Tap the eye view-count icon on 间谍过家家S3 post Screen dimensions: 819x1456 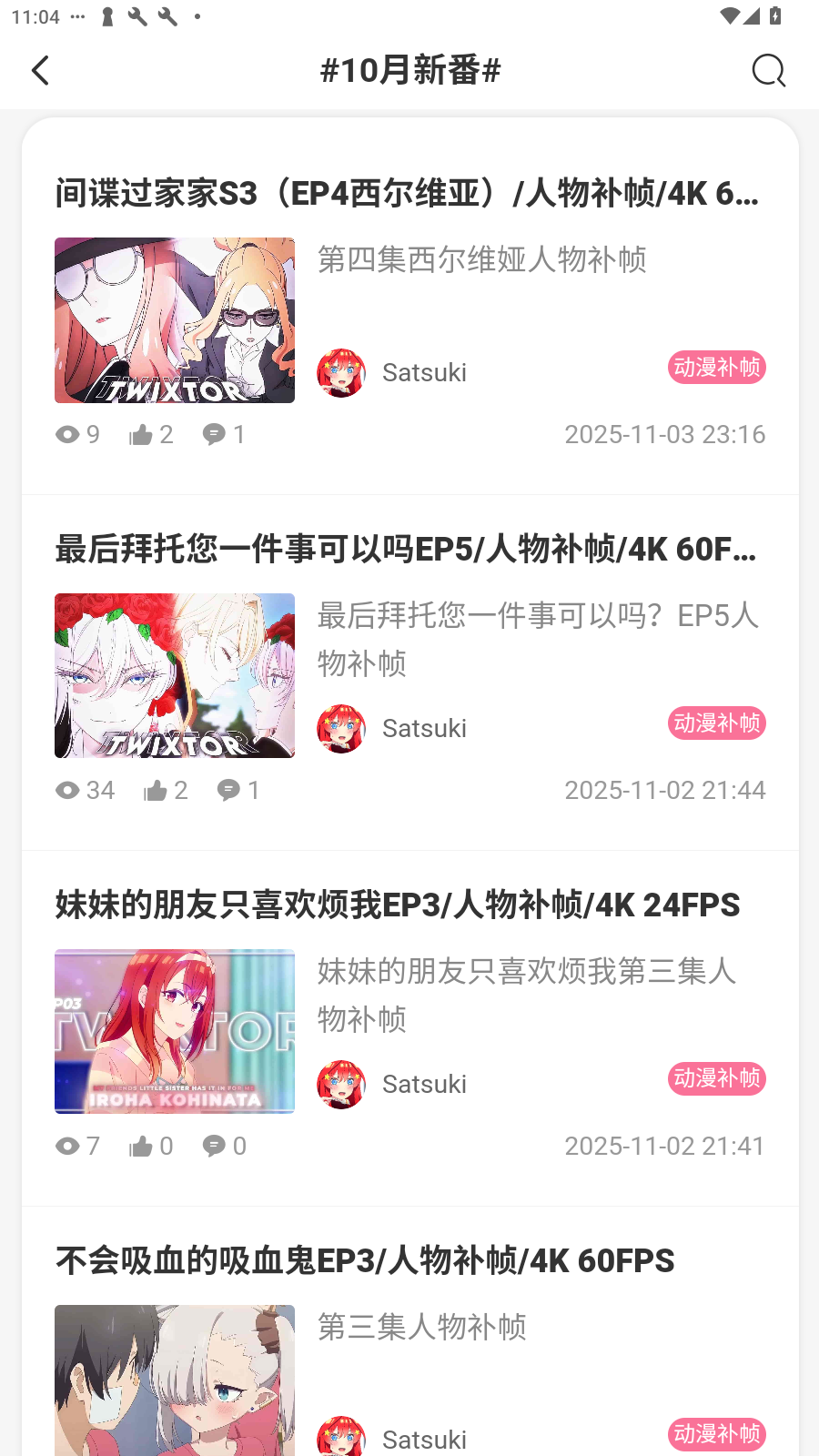click(x=71, y=434)
